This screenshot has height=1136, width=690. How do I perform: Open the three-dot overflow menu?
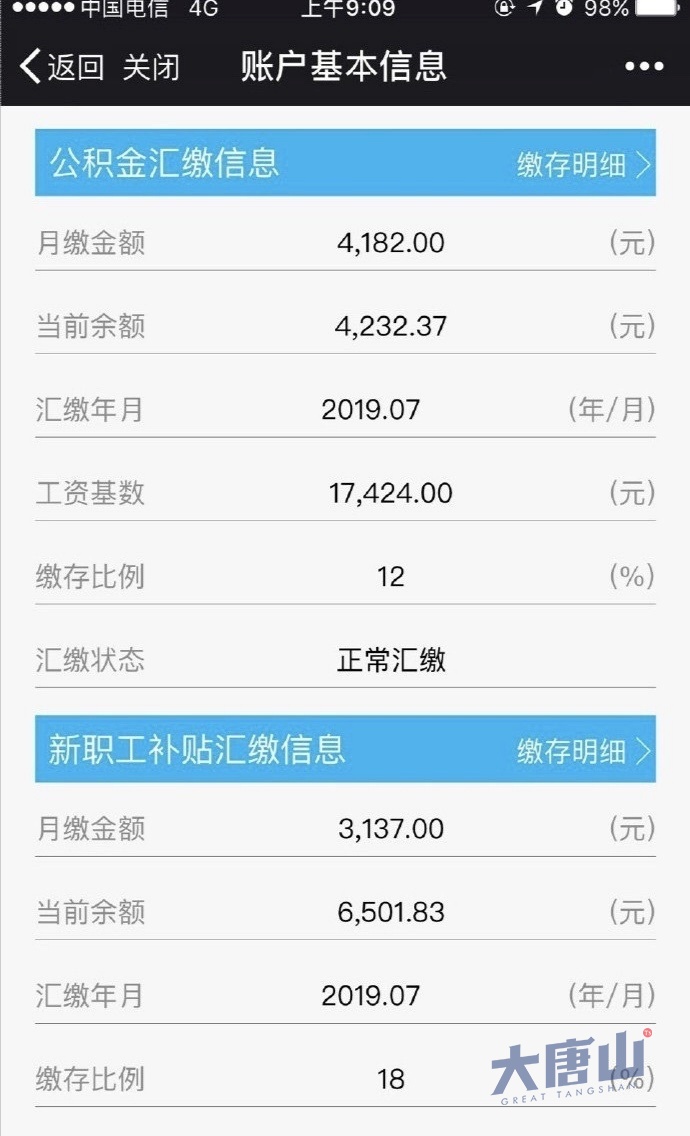(x=644, y=67)
